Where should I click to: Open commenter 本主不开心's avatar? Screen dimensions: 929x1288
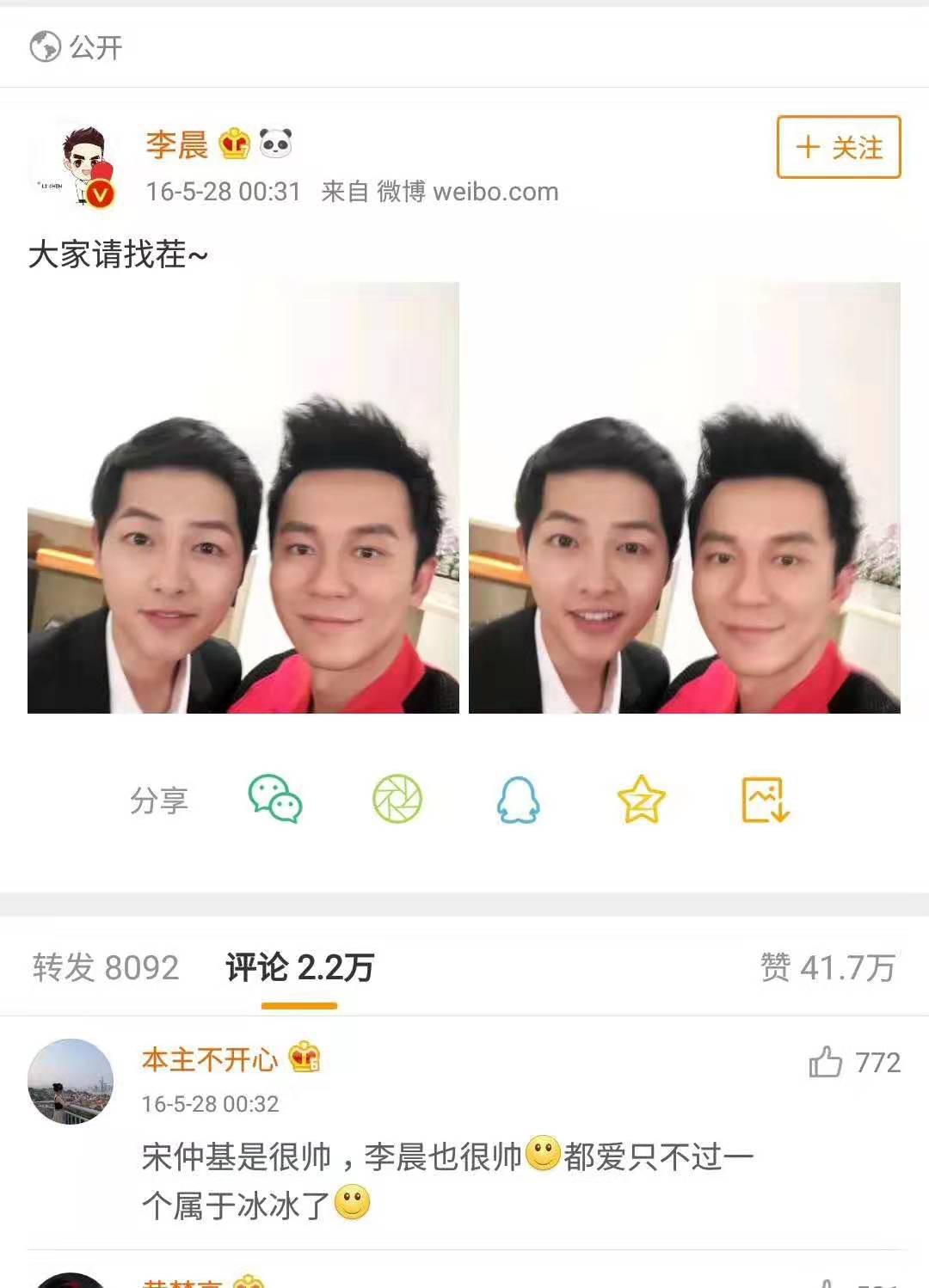tap(71, 1082)
